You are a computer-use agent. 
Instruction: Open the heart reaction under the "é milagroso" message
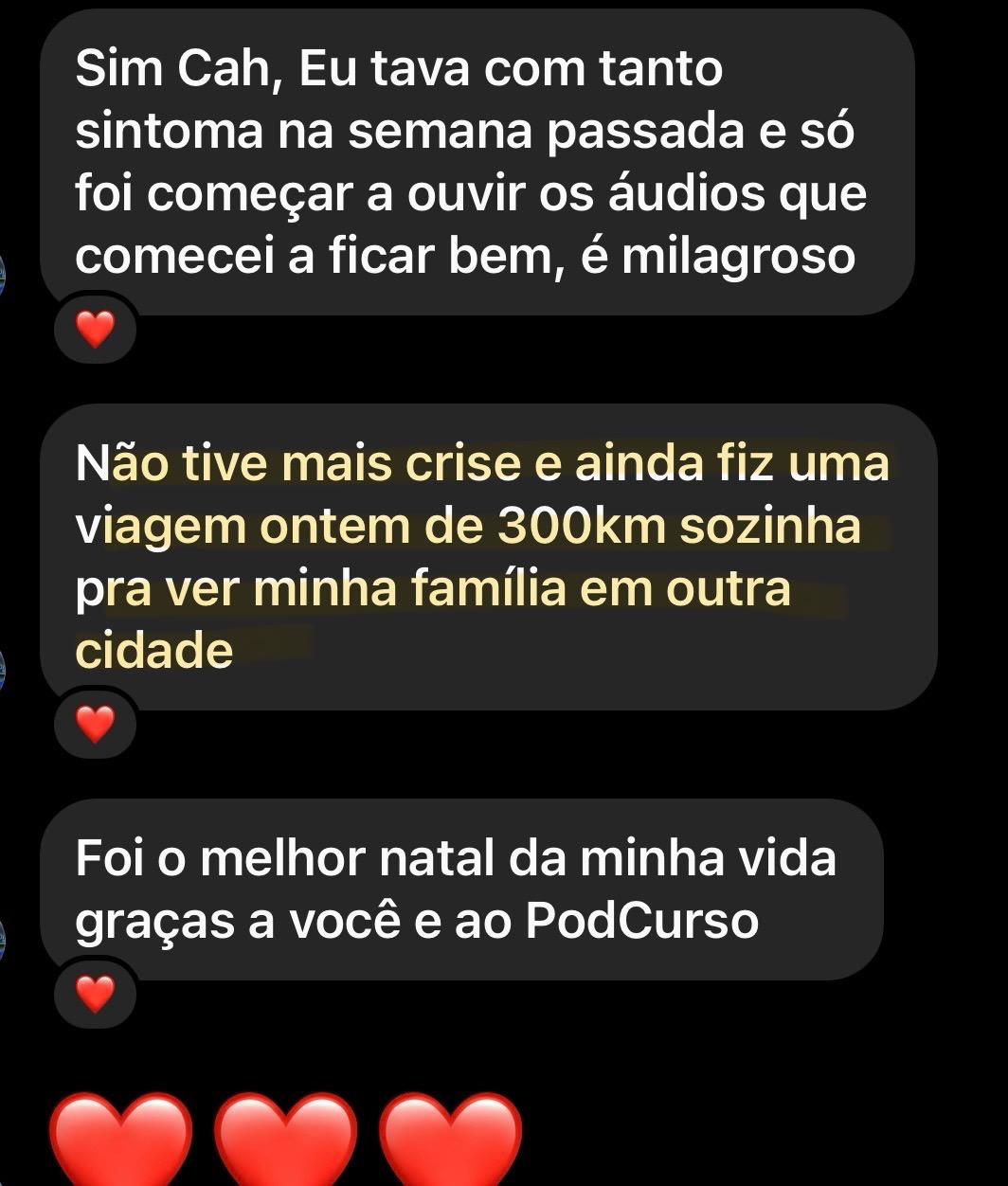(x=95, y=329)
